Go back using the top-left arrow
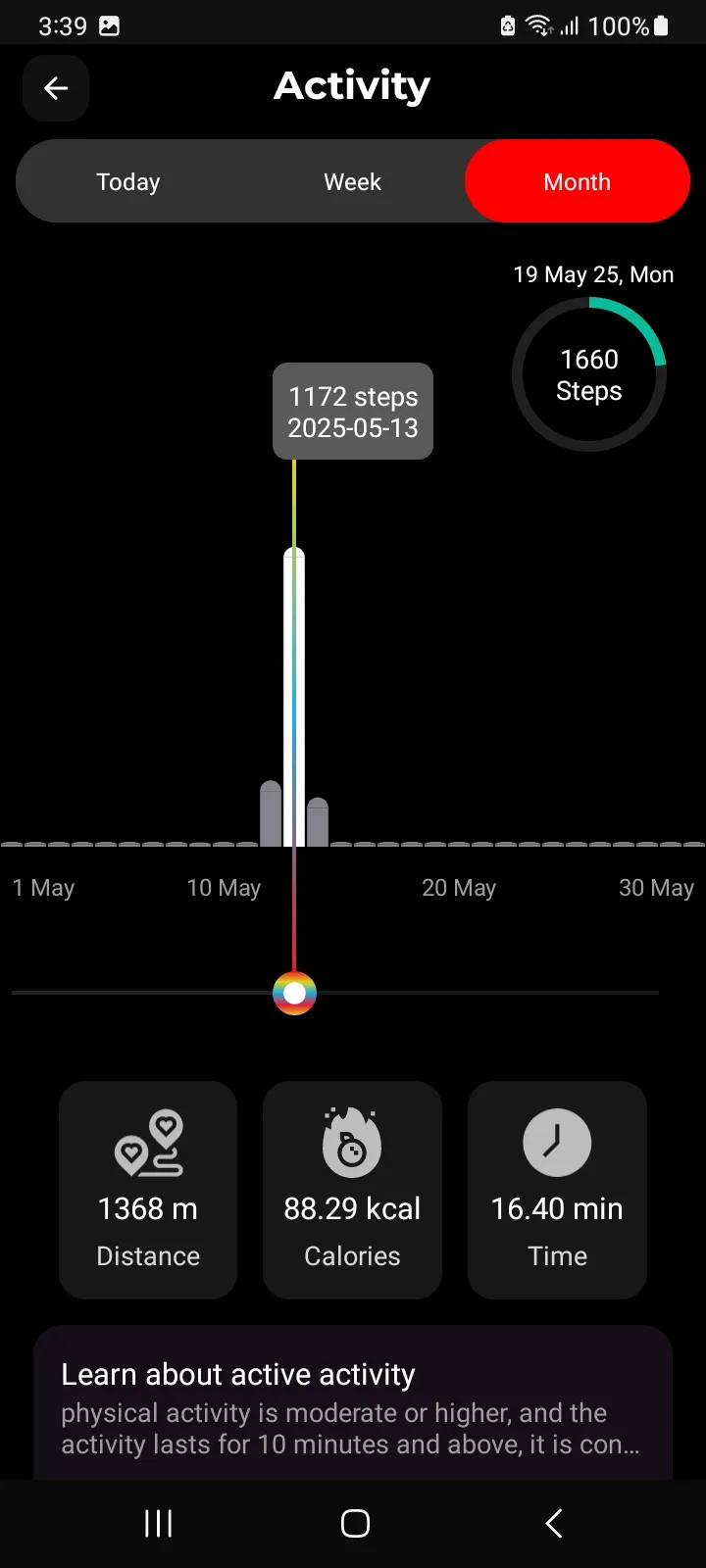 [56, 88]
